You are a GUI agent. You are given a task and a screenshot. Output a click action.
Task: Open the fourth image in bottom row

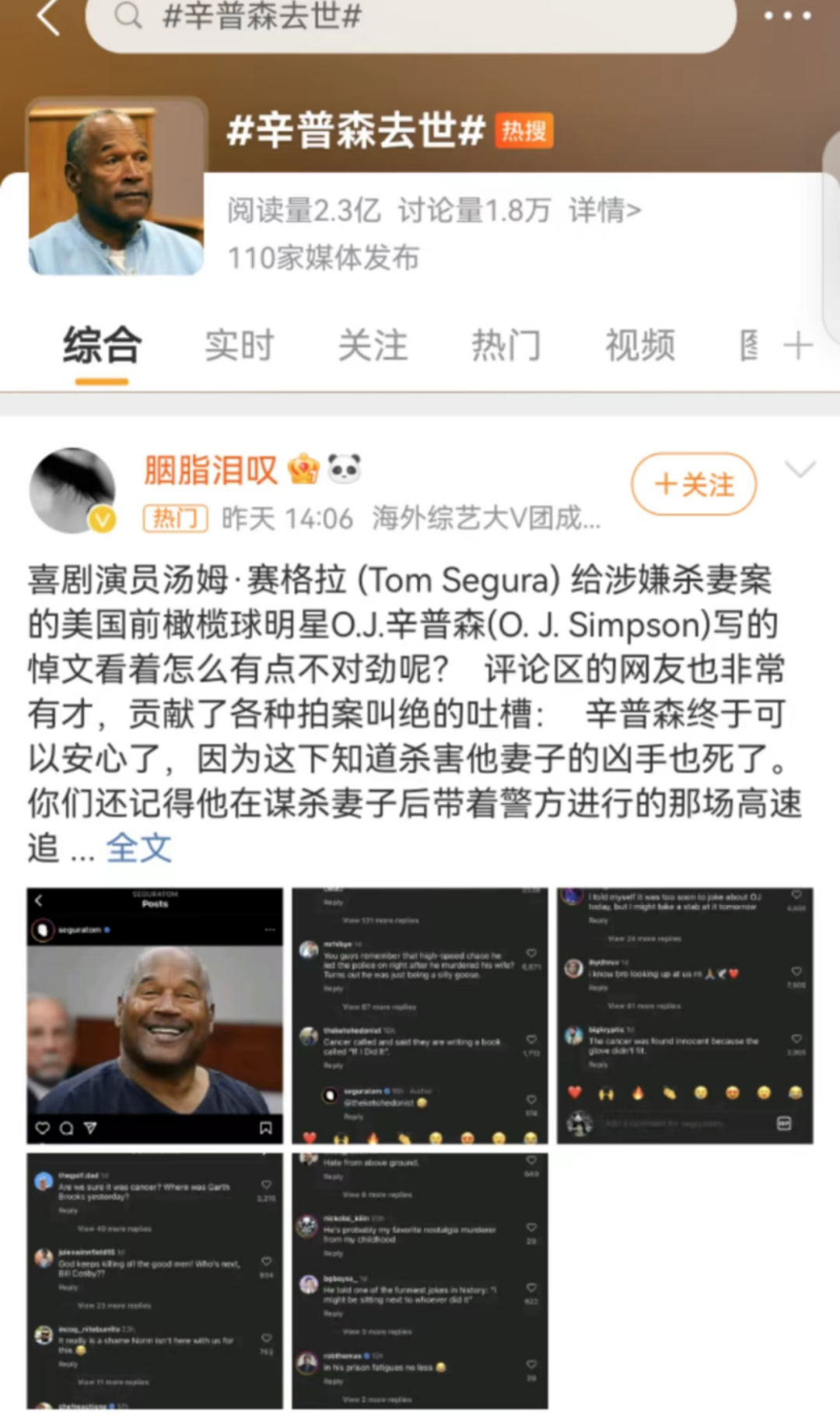click(155, 1281)
